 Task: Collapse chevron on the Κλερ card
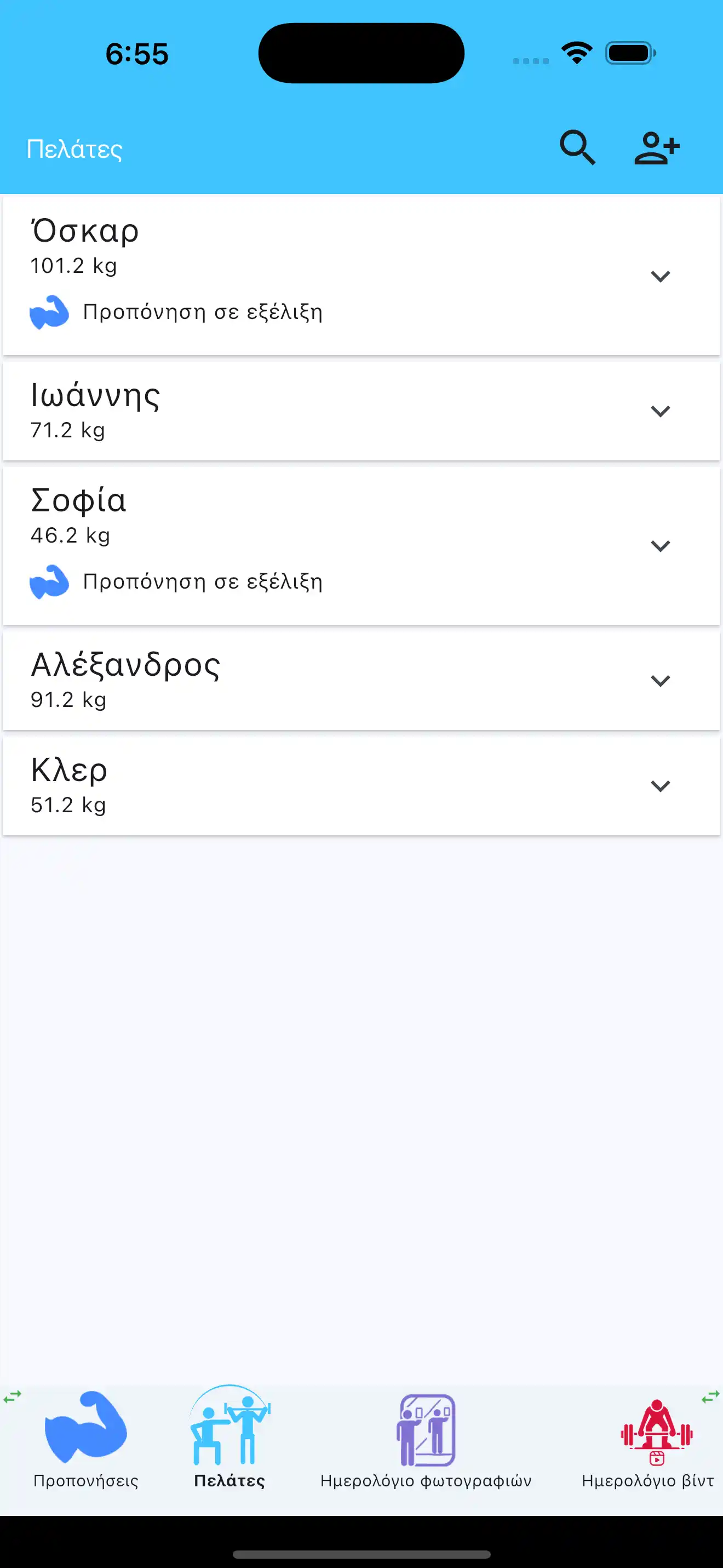click(x=661, y=785)
